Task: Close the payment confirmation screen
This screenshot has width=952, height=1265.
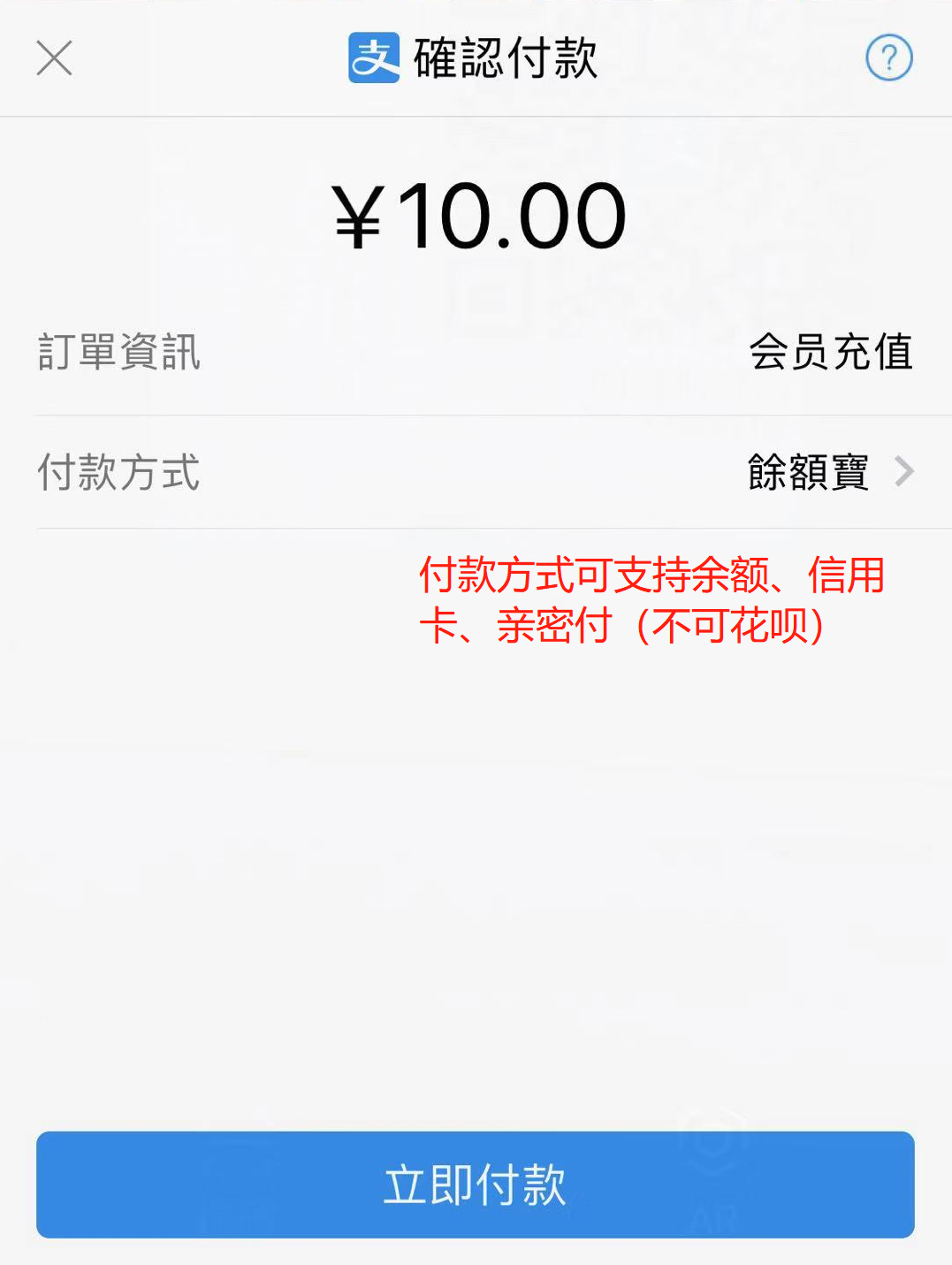Action: [x=54, y=58]
